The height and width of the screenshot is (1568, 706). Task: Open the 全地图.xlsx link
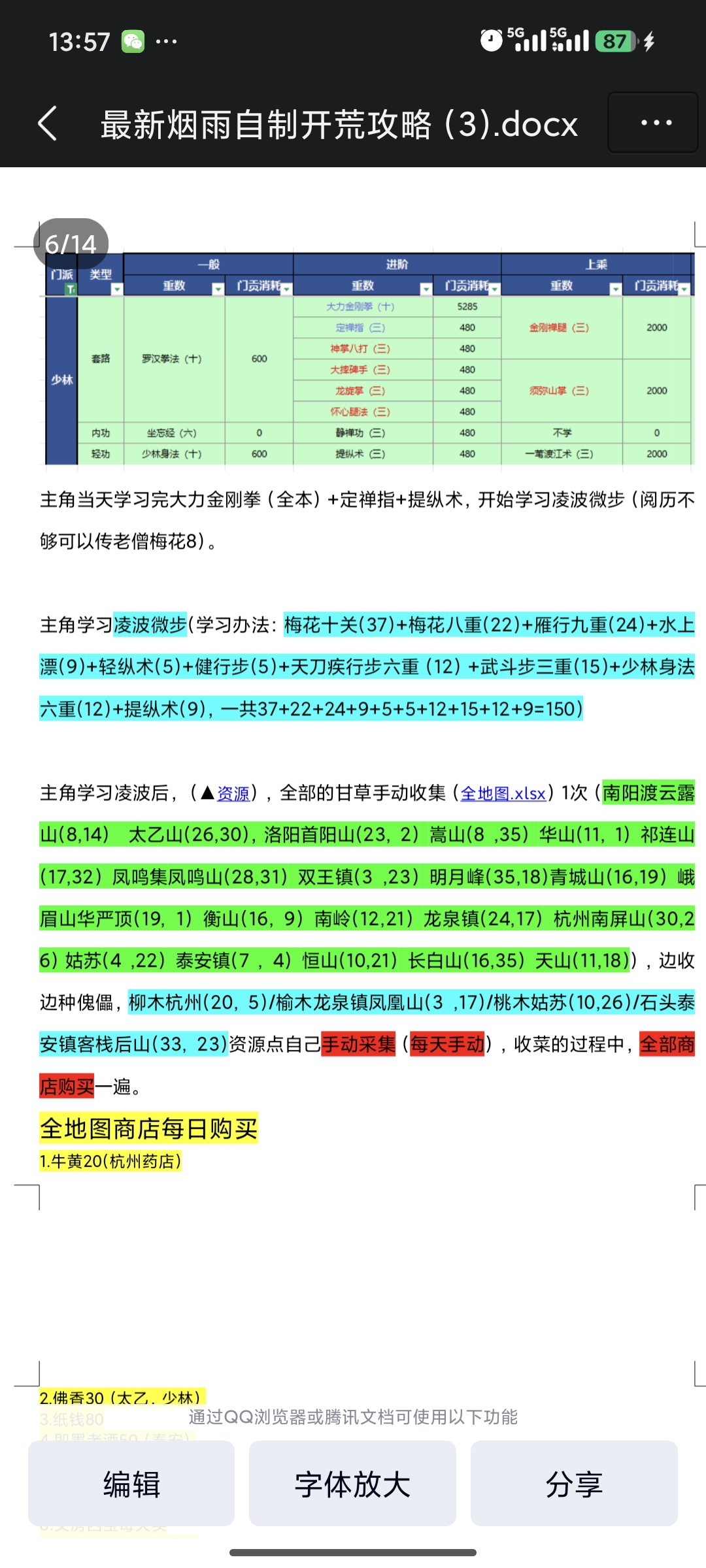coord(503,794)
